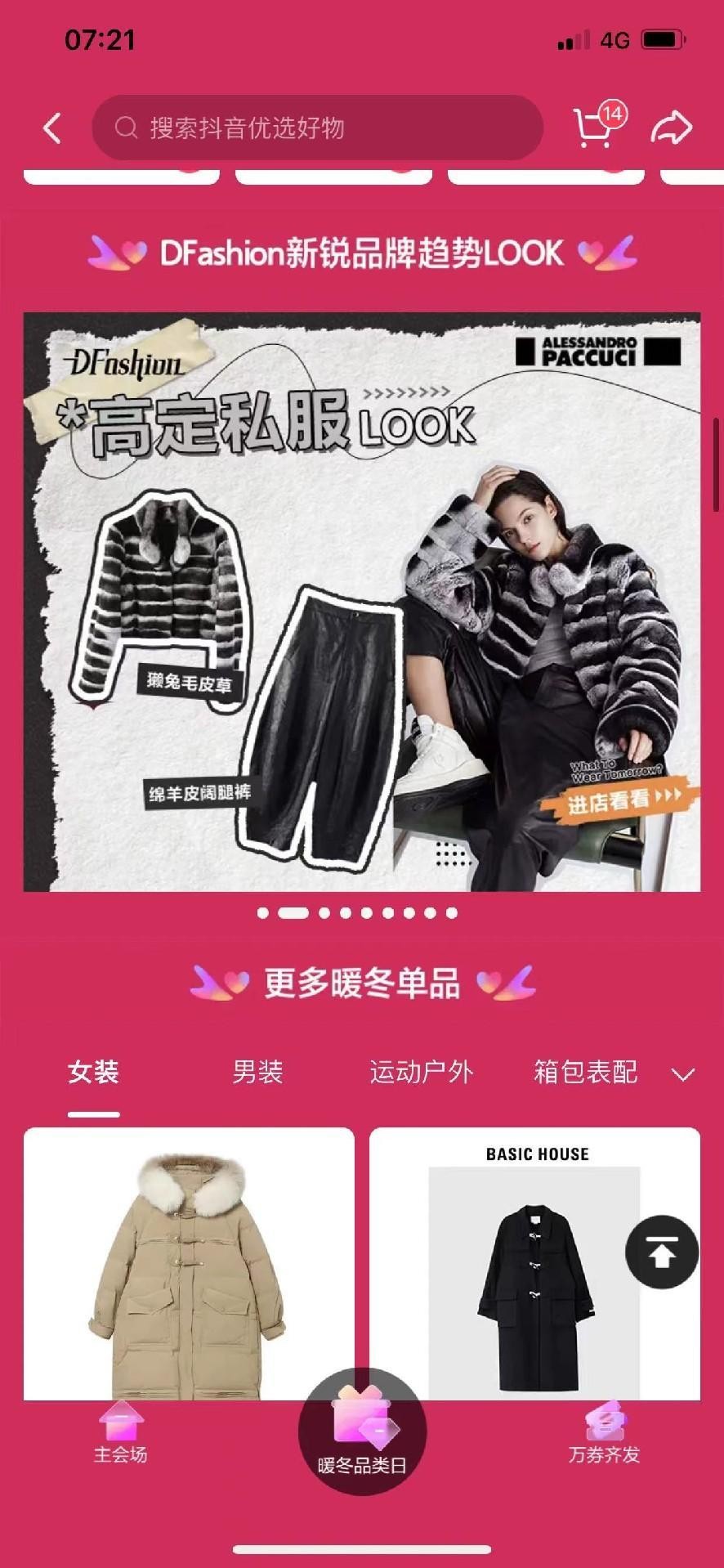Switch to the 女装 tab
This screenshot has width=724, height=1568.
[x=93, y=1072]
